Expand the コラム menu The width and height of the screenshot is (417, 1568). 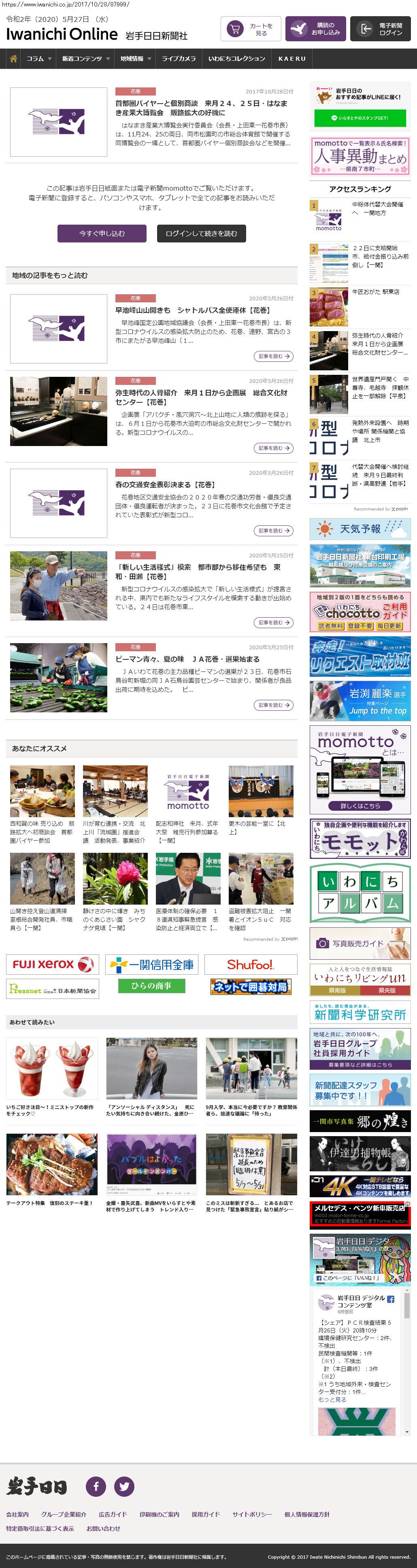[38, 58]
